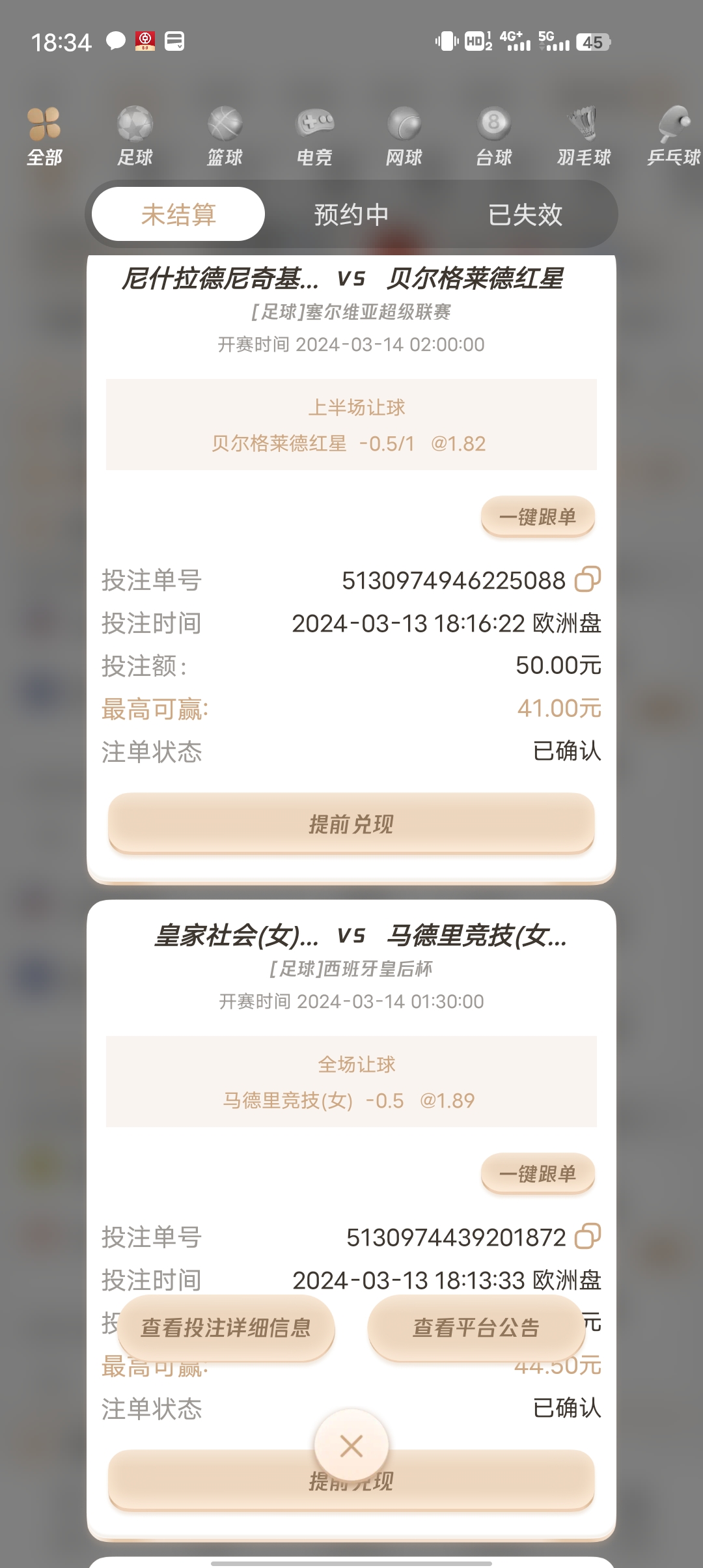Screen dimensions: 703x1568
Task: Tap 一键跟单 on the 贝尔格莱德红星 bet
Action: click(x=538, y=517)
